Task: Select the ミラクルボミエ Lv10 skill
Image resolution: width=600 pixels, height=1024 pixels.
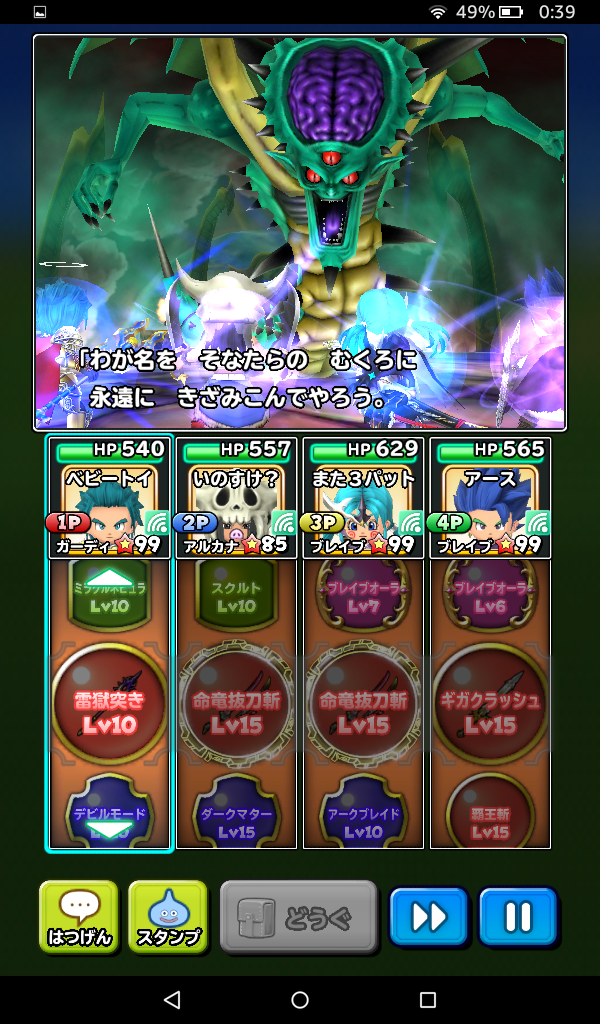Action: click(x=110, y=596)
